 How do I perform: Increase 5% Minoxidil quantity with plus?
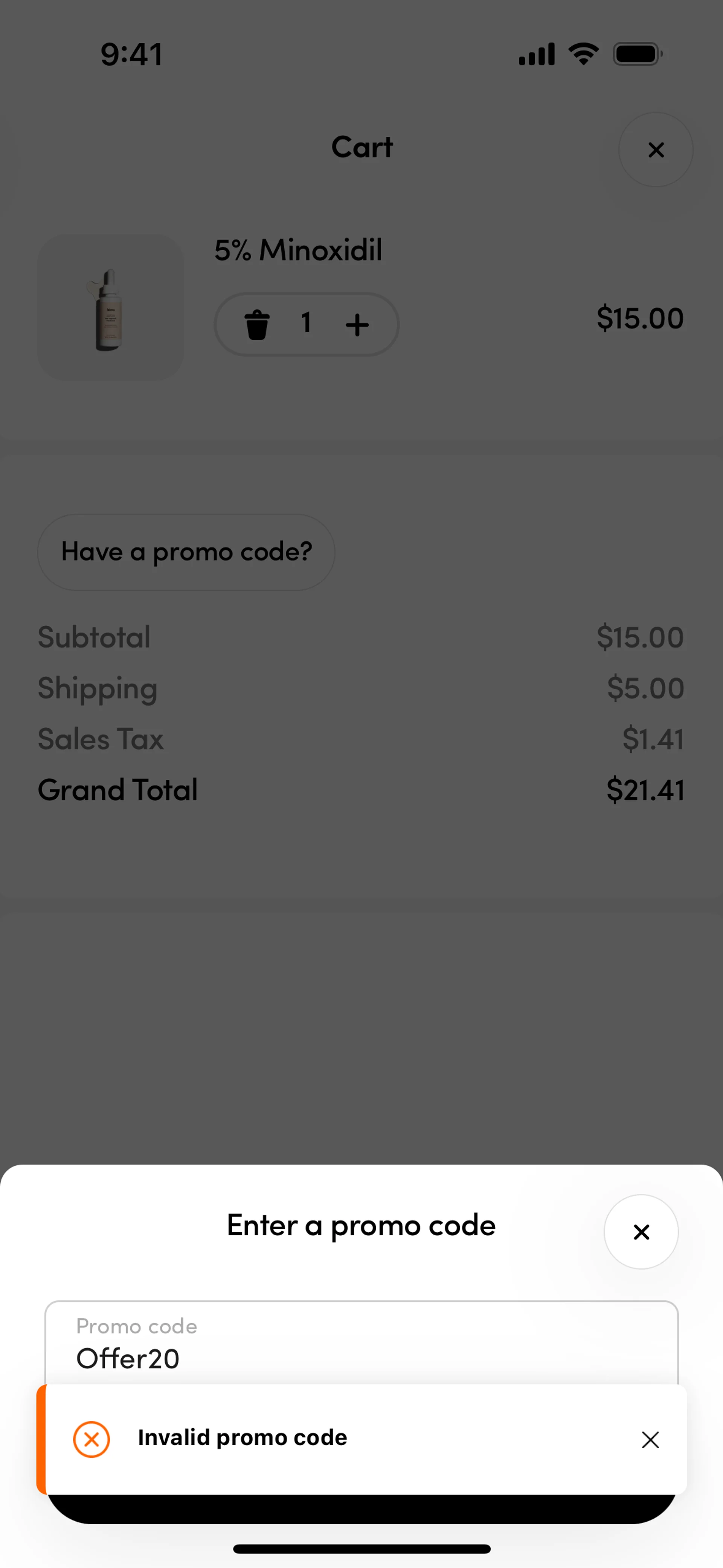[357, 324]
